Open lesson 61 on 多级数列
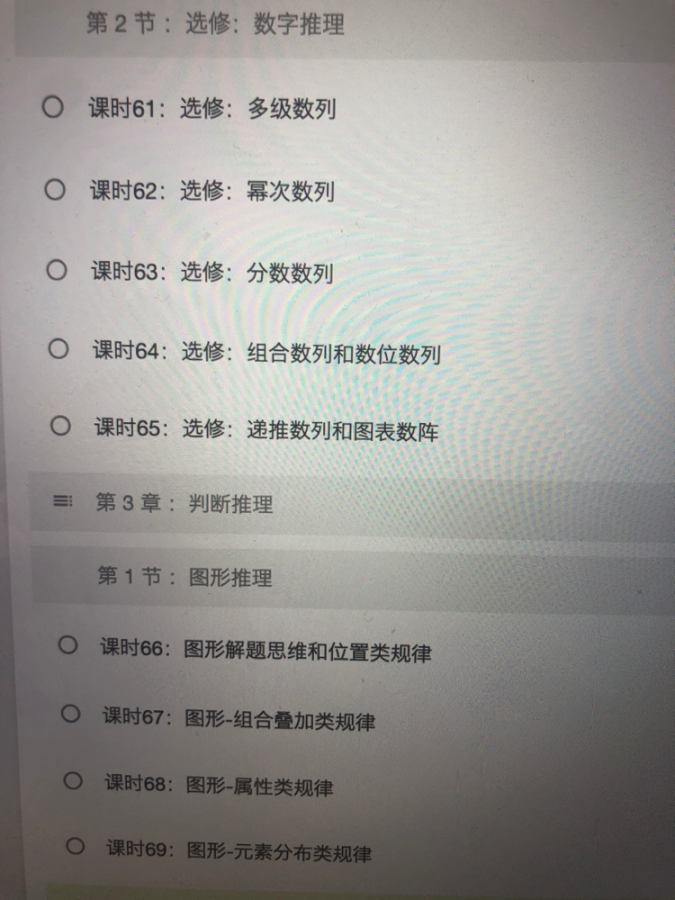 (x=212, y=109)
